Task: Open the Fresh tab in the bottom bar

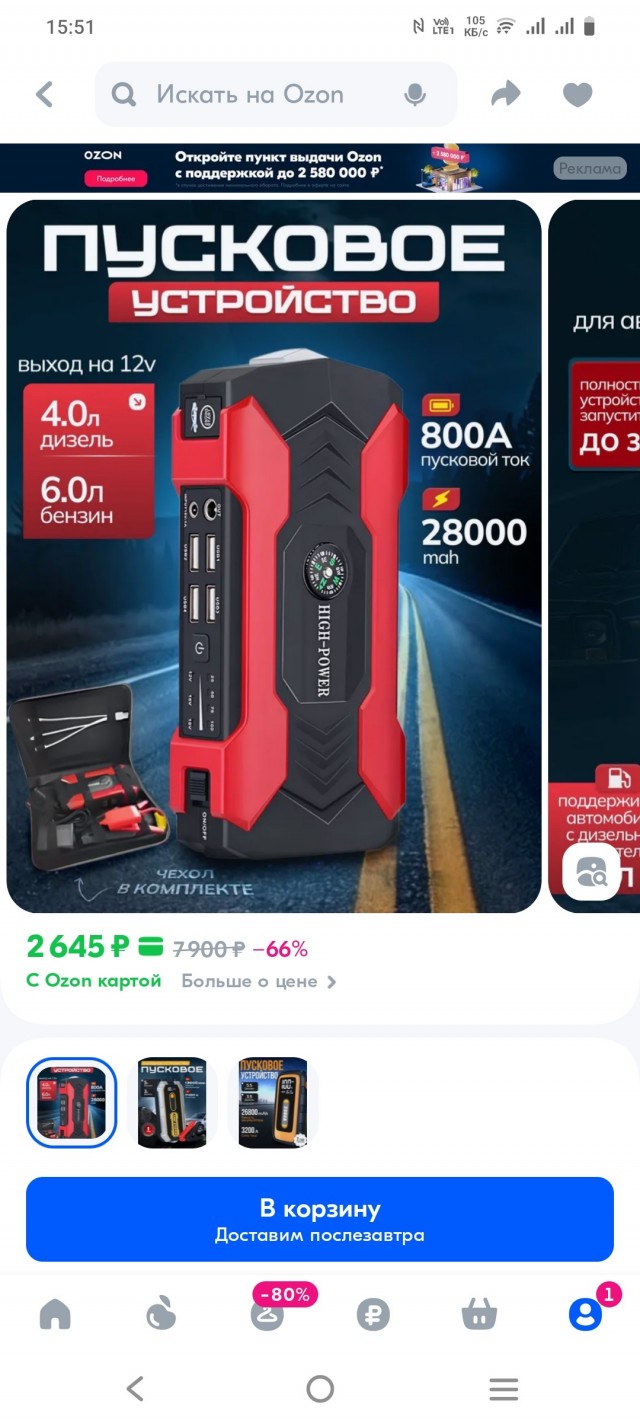Action: point(161,1315)
